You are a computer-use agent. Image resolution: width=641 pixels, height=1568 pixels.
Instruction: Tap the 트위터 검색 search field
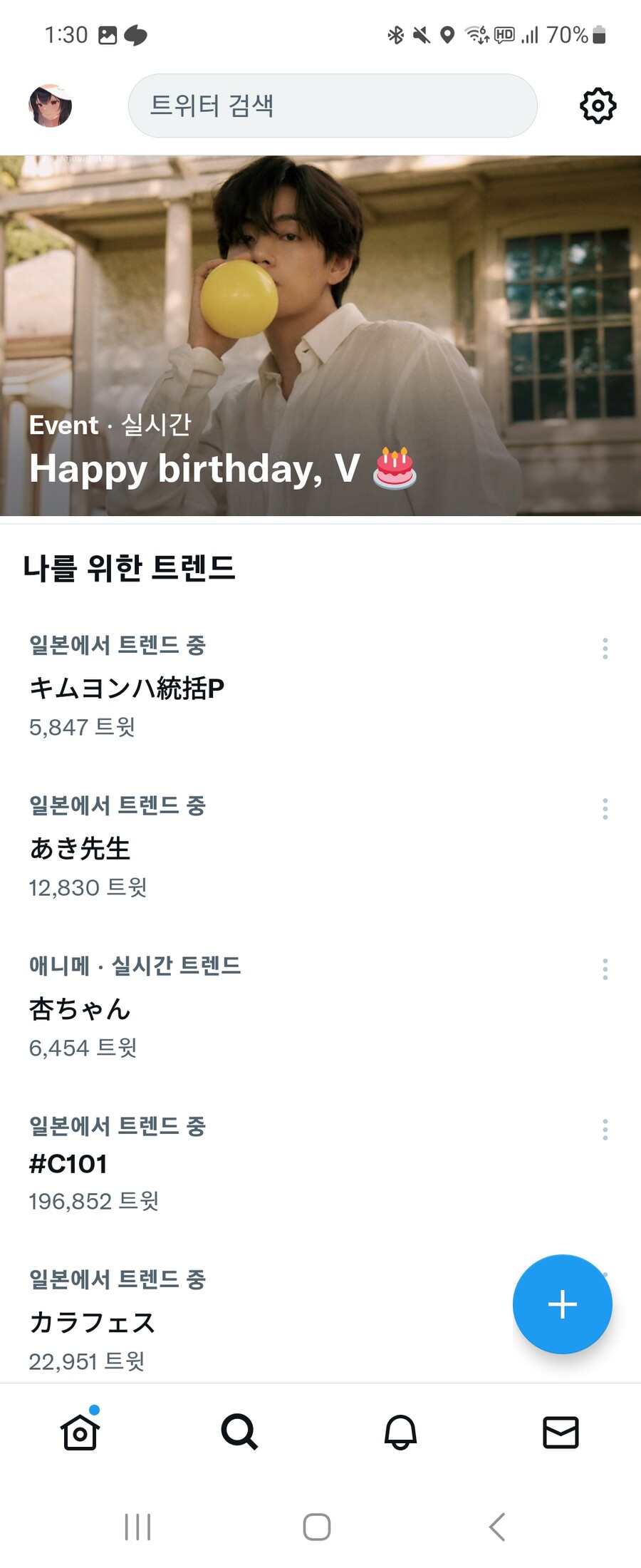[x=332, y=105]
